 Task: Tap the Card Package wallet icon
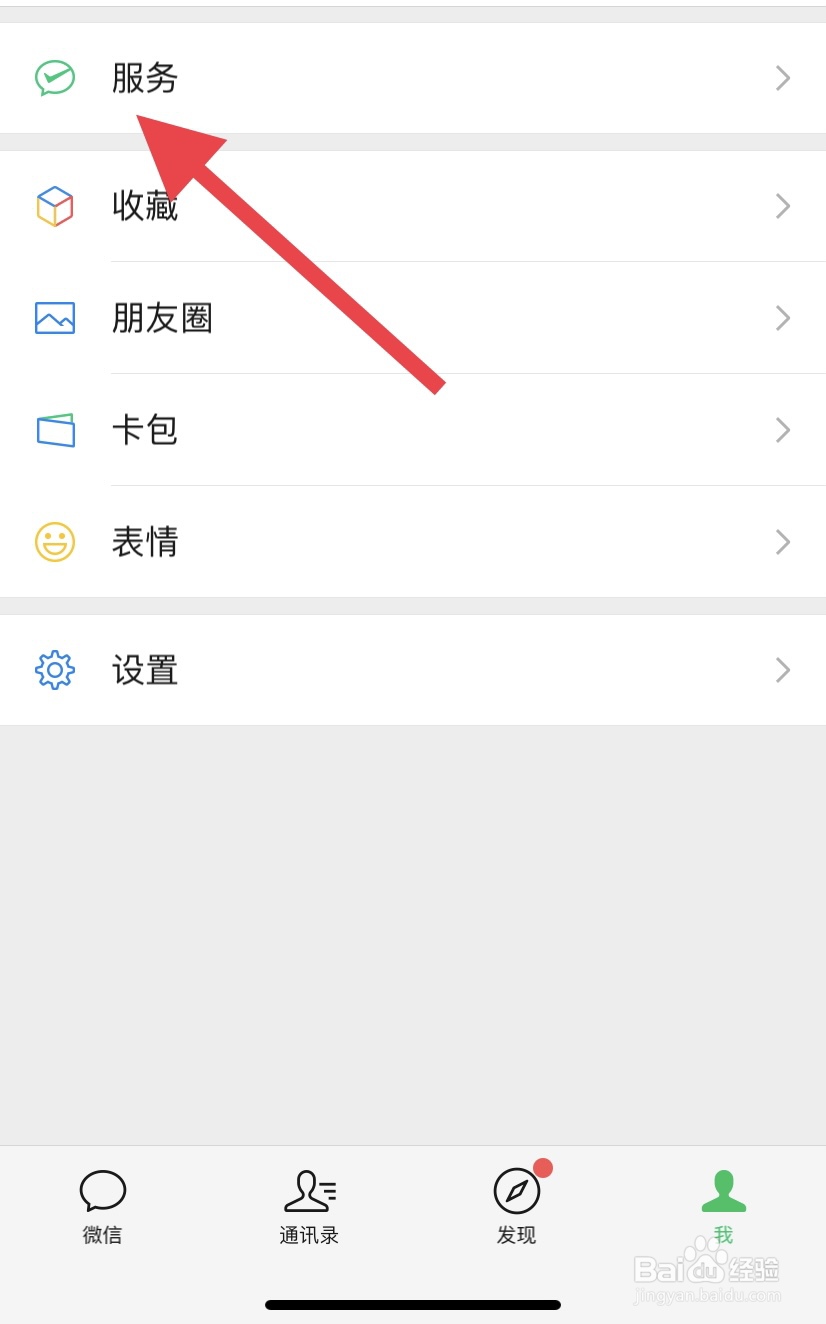tap(55, 430)
